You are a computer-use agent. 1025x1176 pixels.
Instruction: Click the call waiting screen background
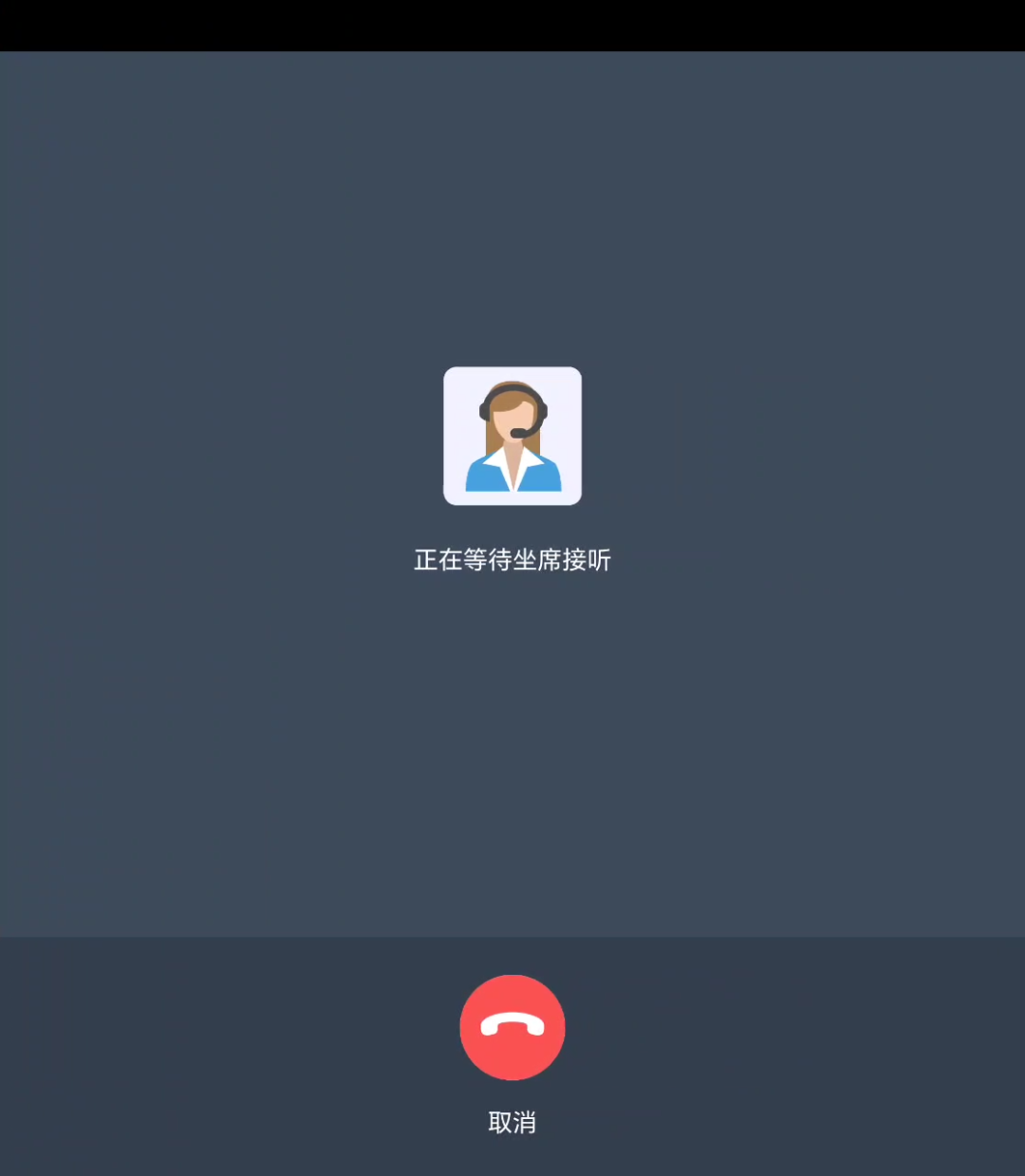pos(512,759)
